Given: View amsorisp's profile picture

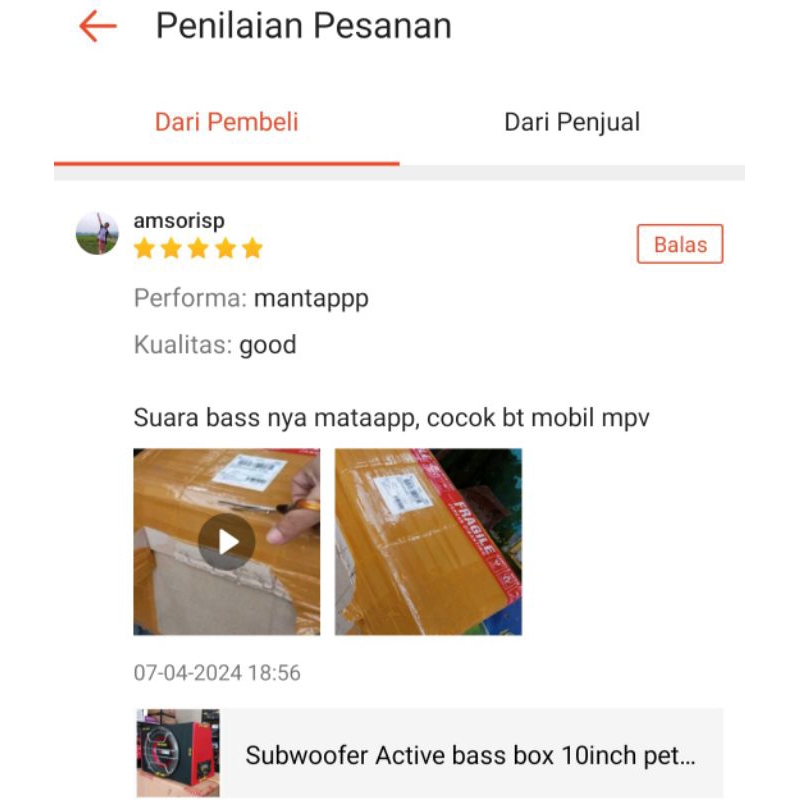Looking at the screenshot, I should point(98,234).
